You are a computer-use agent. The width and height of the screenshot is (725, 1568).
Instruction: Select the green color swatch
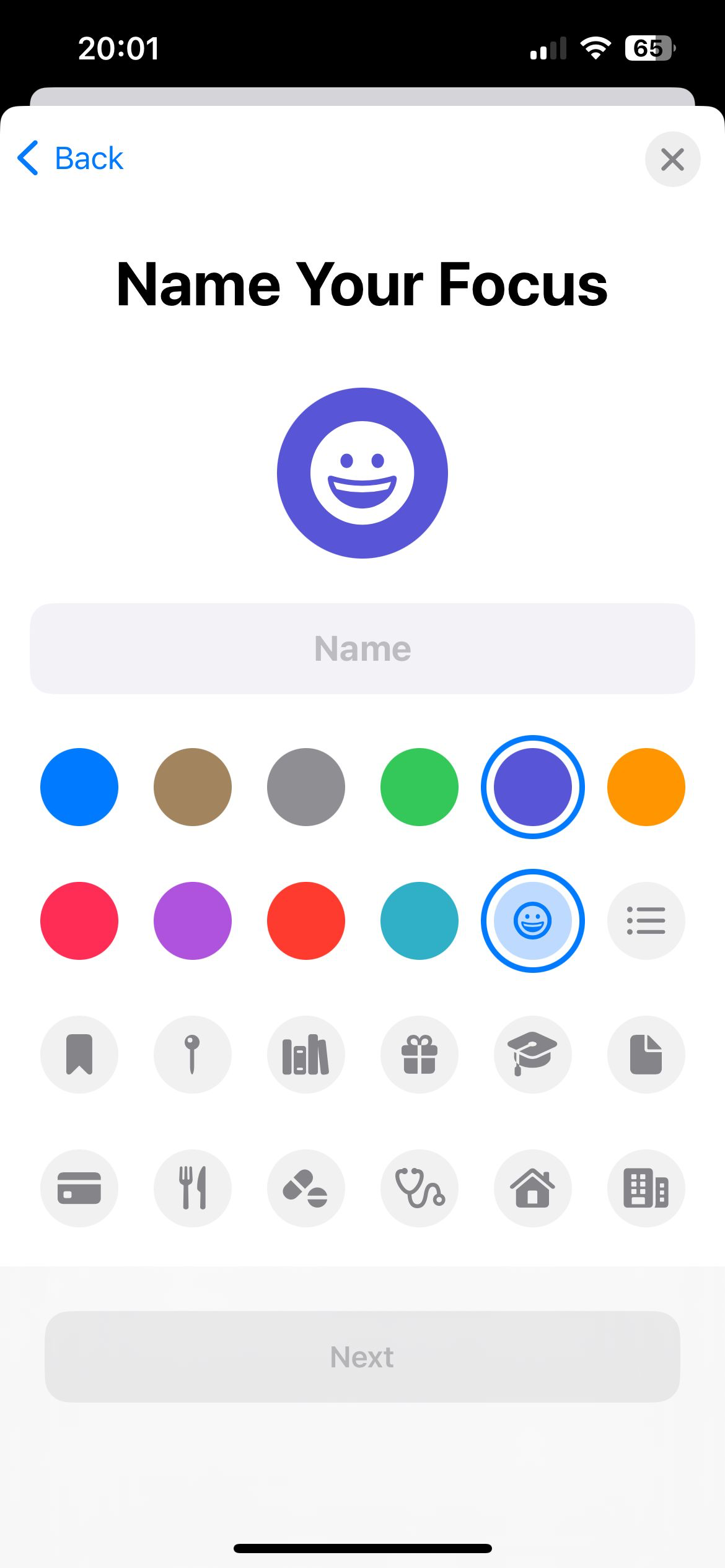(x=420, y=787)
